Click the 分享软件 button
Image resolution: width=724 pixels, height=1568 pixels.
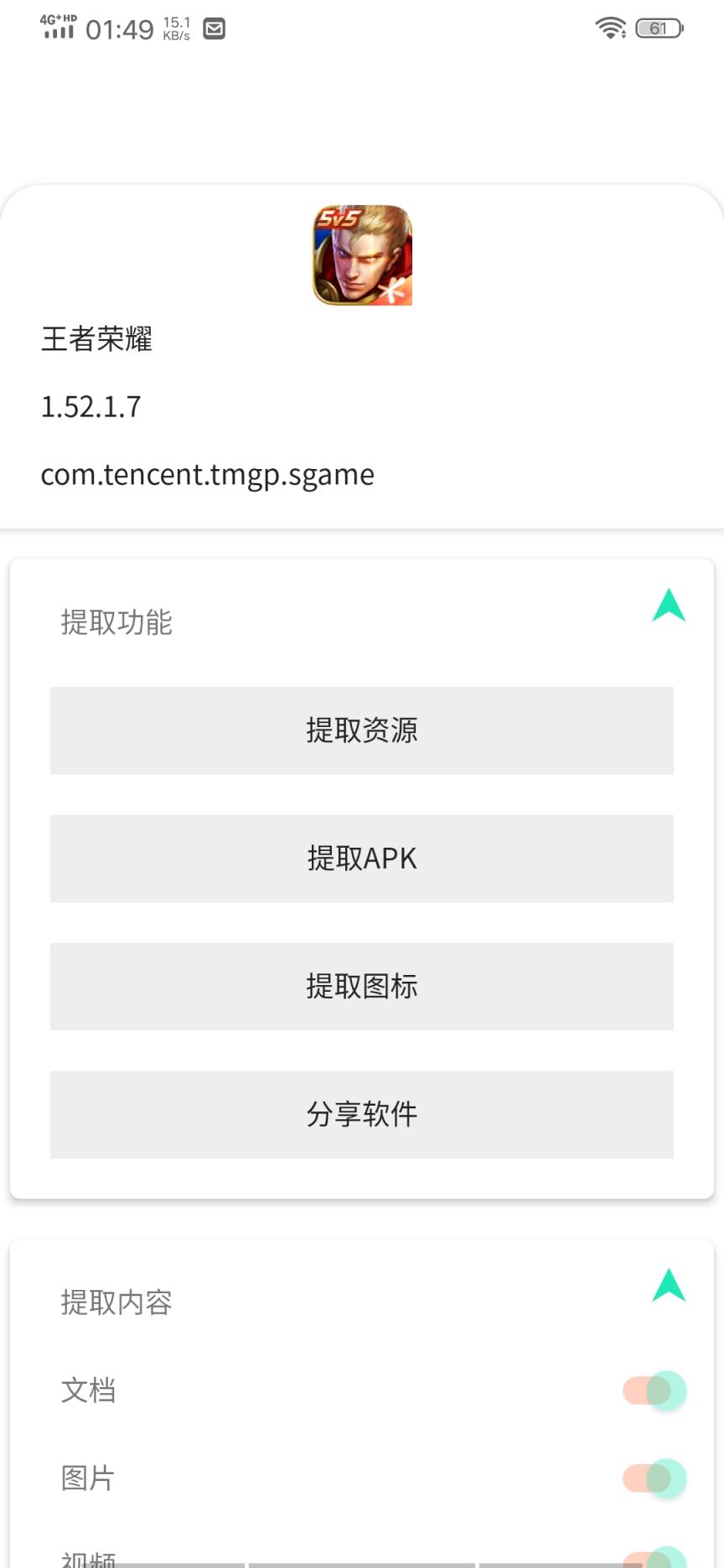(x=361, y=1114)
